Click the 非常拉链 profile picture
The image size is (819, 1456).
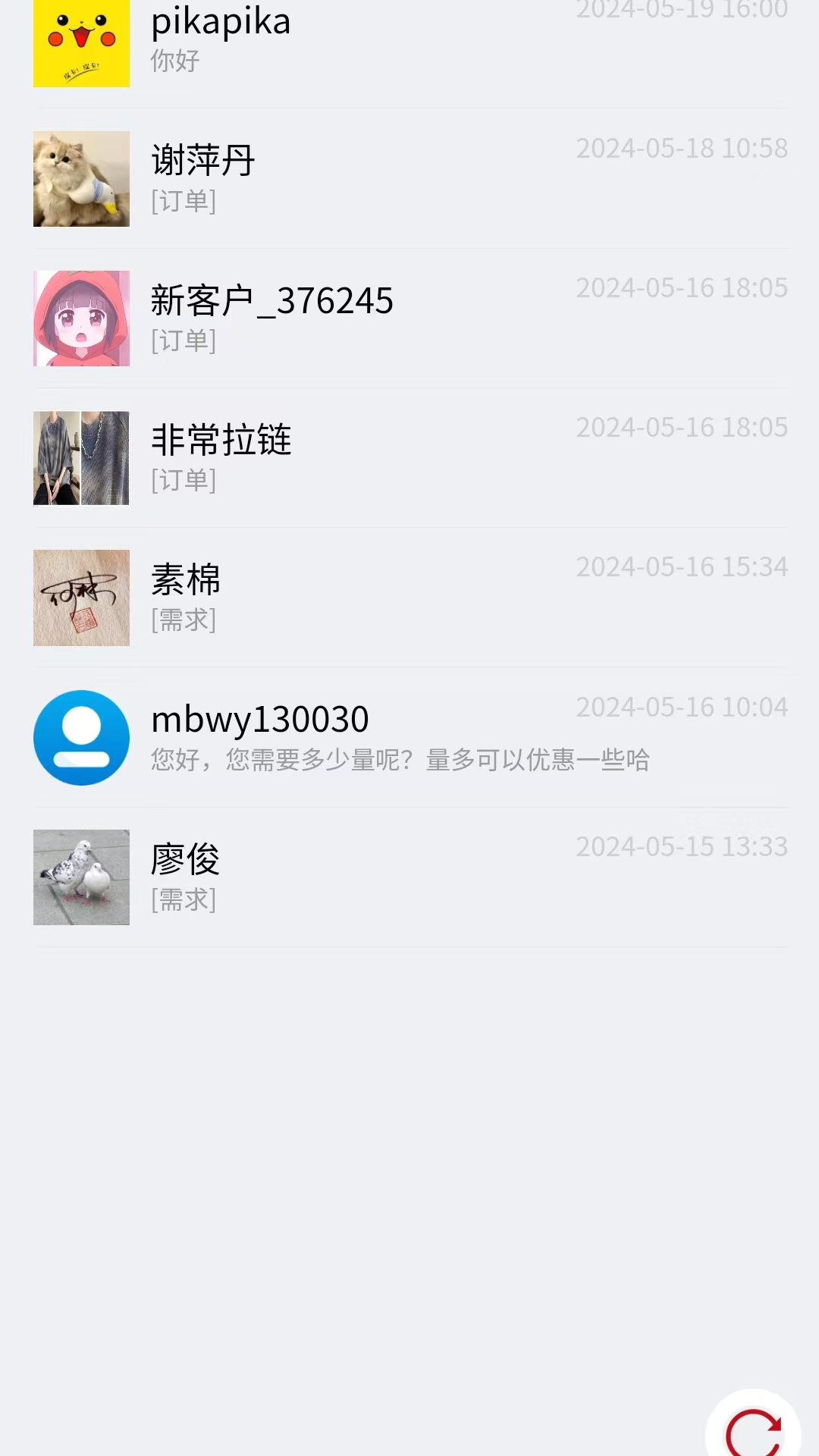tap(82, 459)
